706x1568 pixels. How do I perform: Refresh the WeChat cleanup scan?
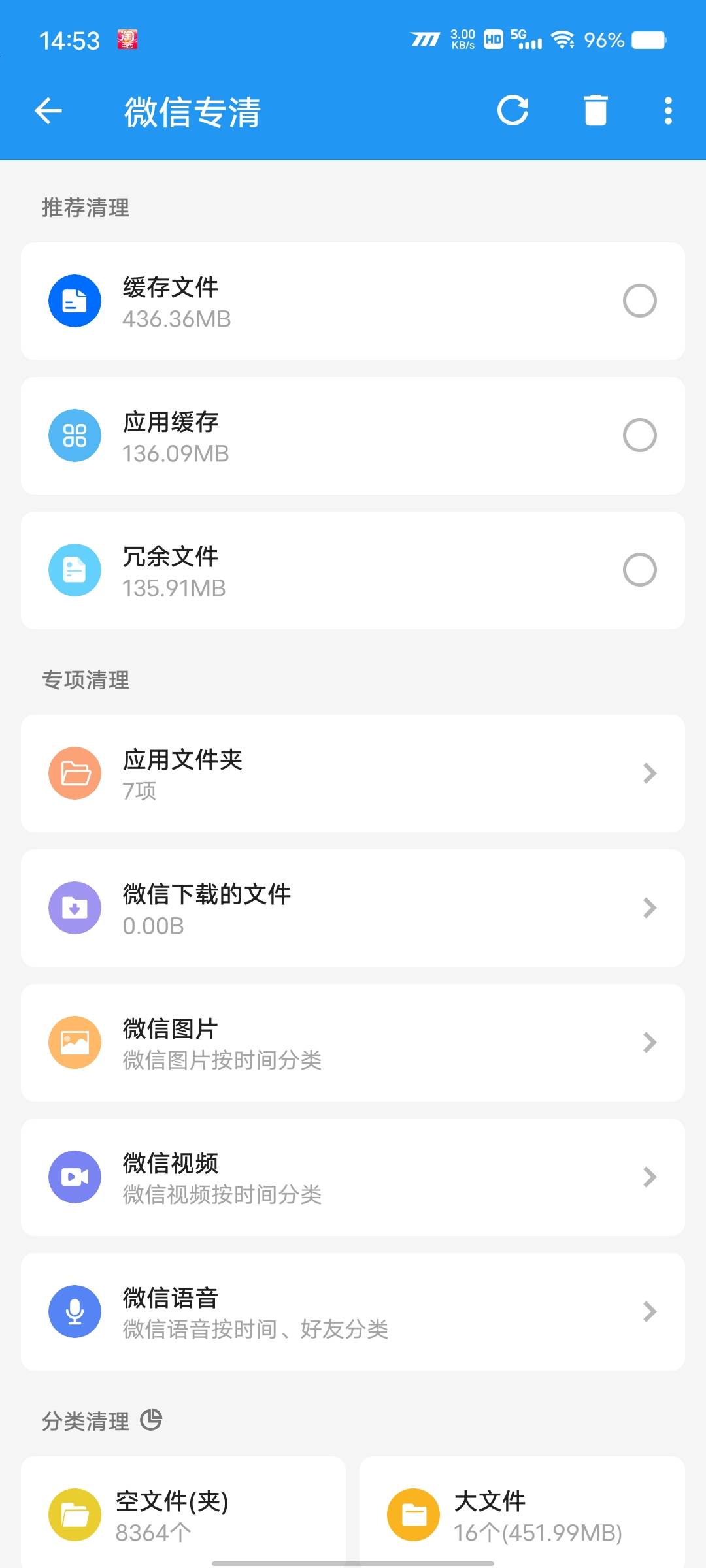click(513, 110)
